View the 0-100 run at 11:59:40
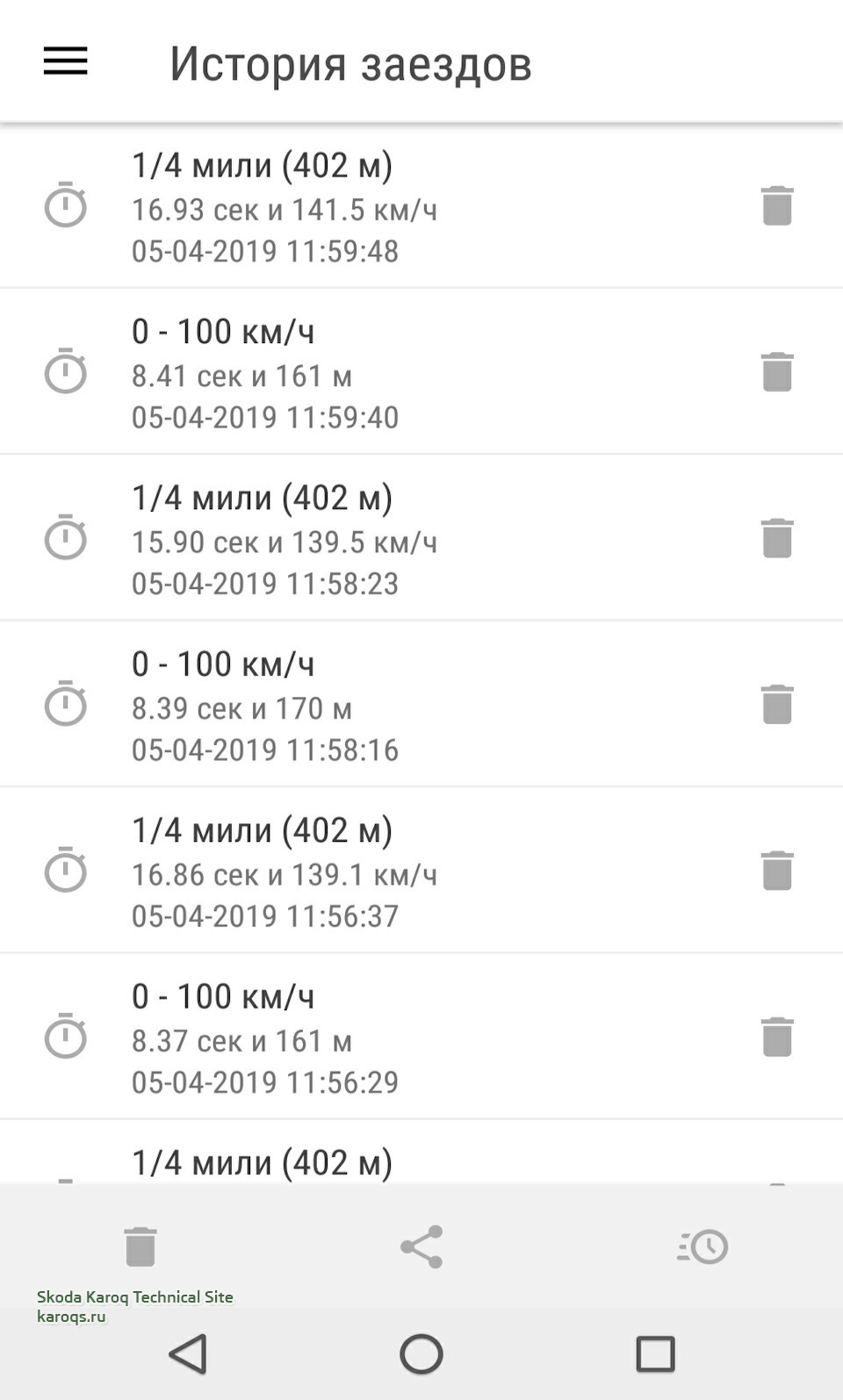 coord(351,374)
